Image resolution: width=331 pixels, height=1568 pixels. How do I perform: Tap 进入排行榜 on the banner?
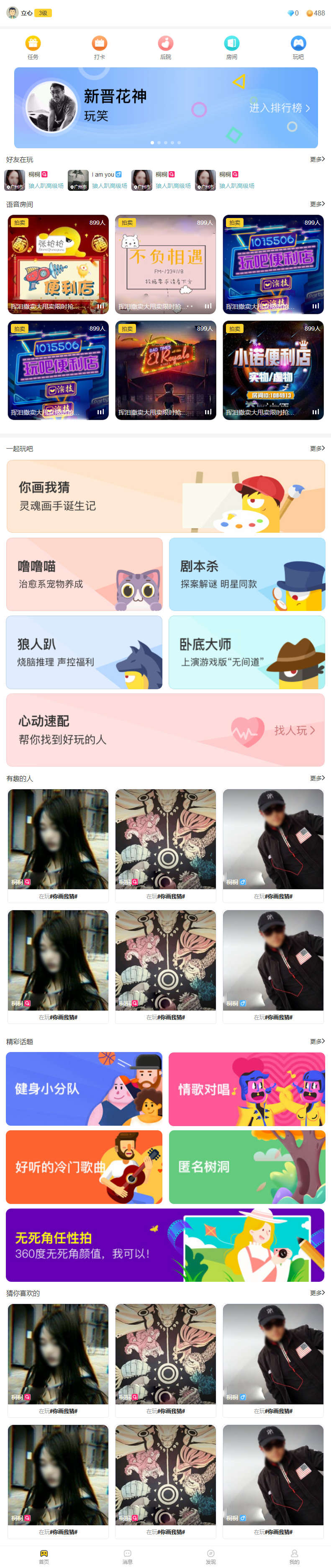(279, 108)
